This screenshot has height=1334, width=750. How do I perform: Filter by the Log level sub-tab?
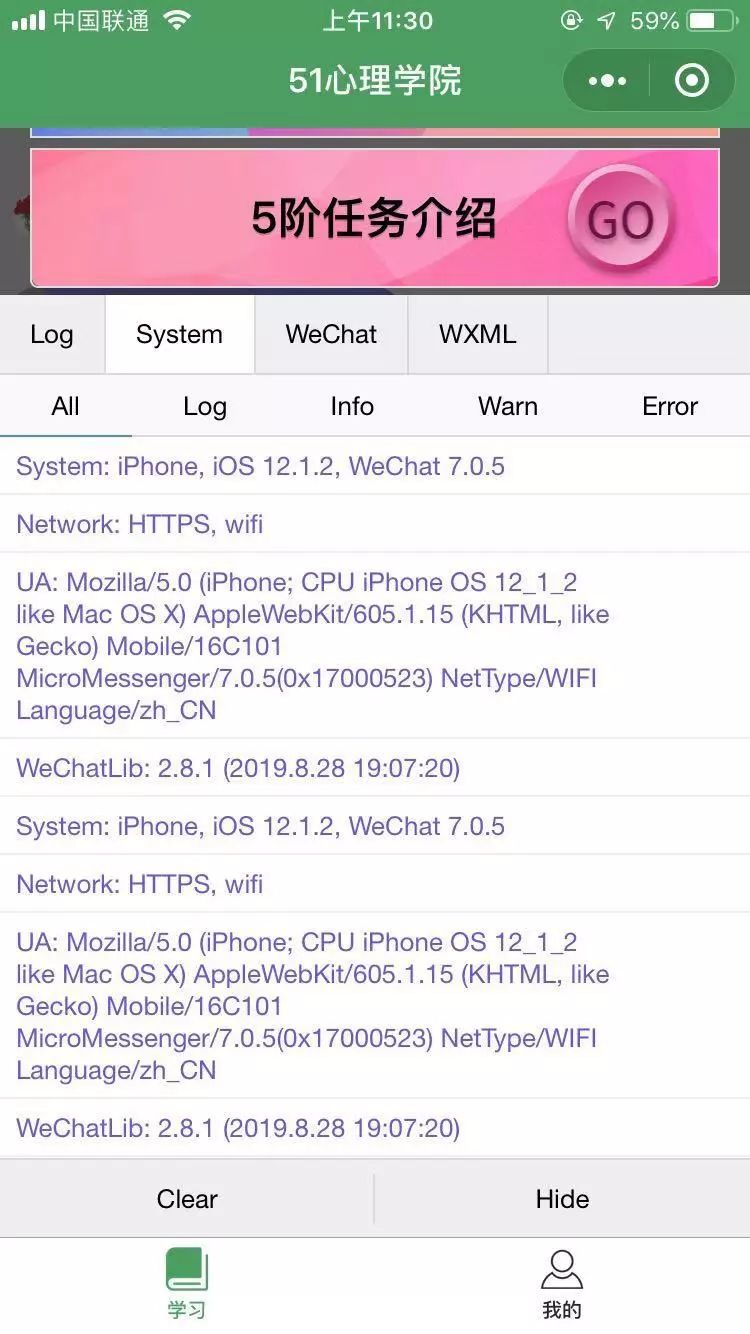[x=205, y=406]
